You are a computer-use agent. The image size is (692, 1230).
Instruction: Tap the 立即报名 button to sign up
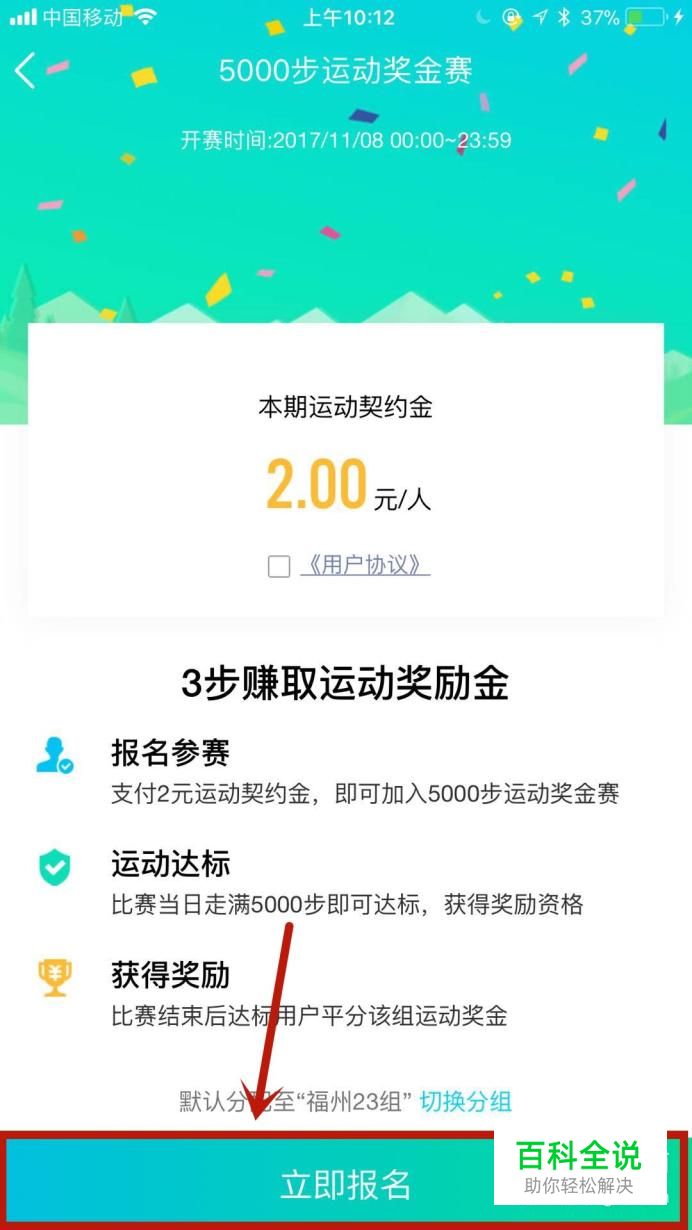point(346,1183)
